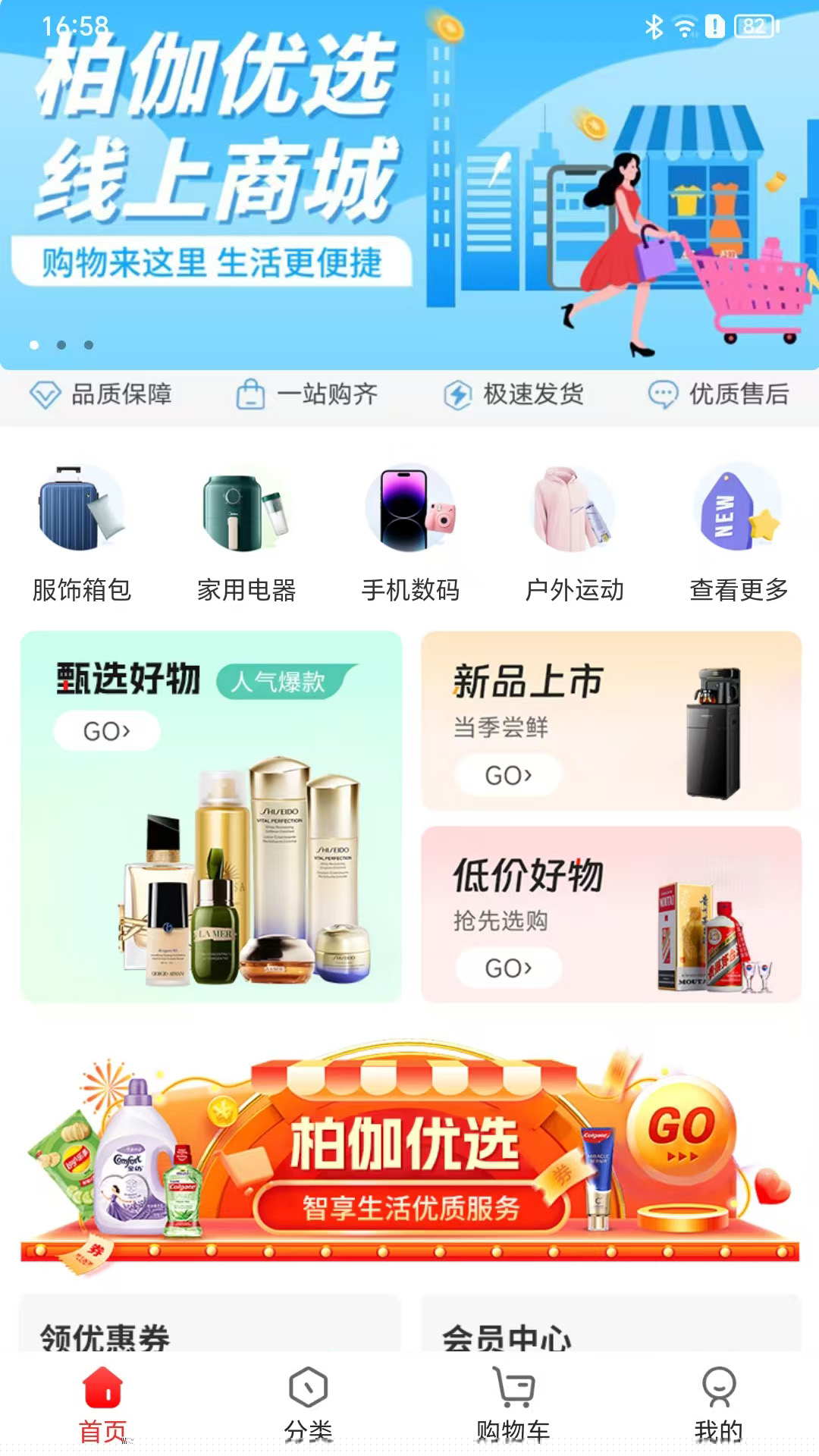The height and width of the screenshot is (1456, 819).
Task: View the 低价好物 card
Action: (x=611, y=915)
